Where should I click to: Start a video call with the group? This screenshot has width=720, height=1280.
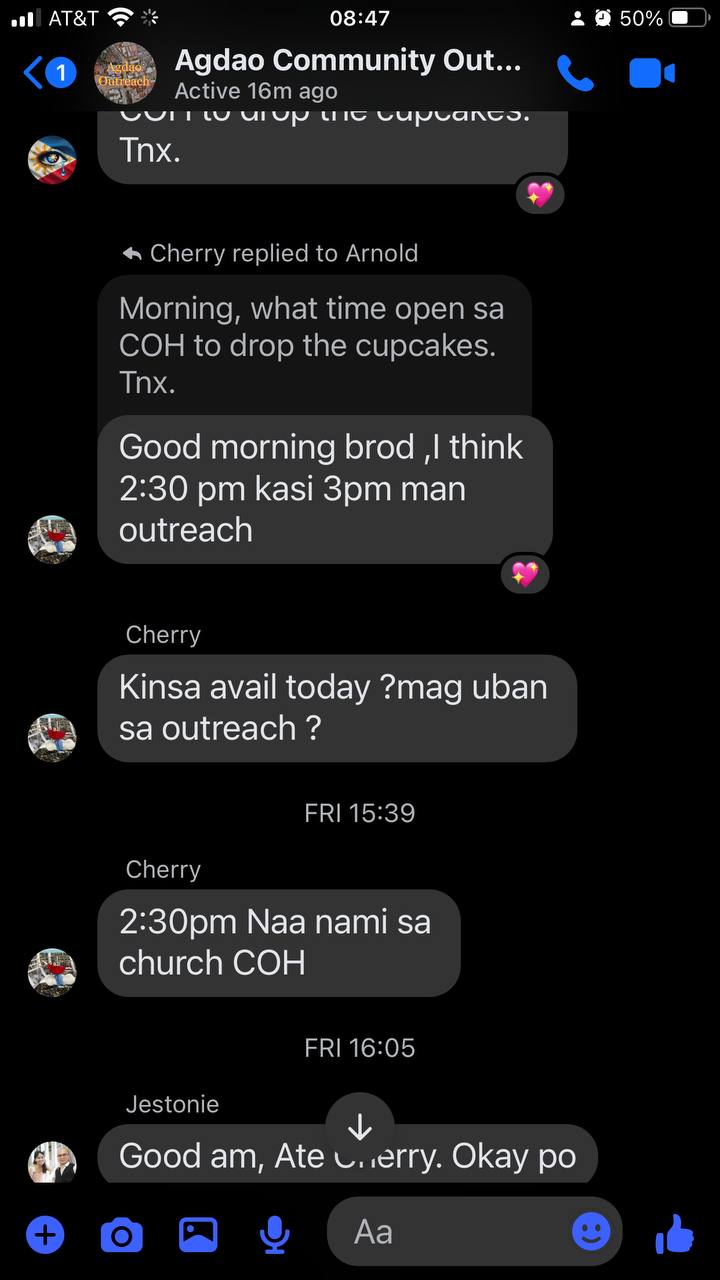pyautogui.click(x=652, y=73)
